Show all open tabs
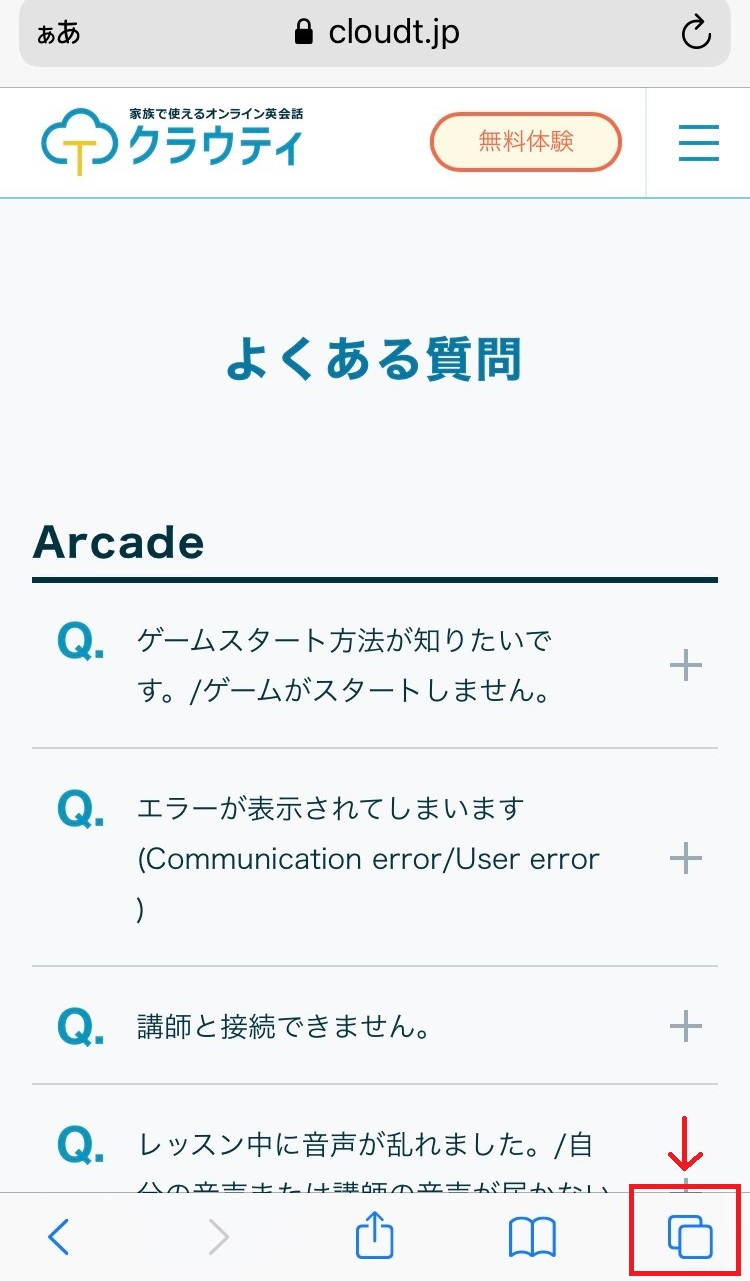The image size is (750, 1281). click(689, 1238)
